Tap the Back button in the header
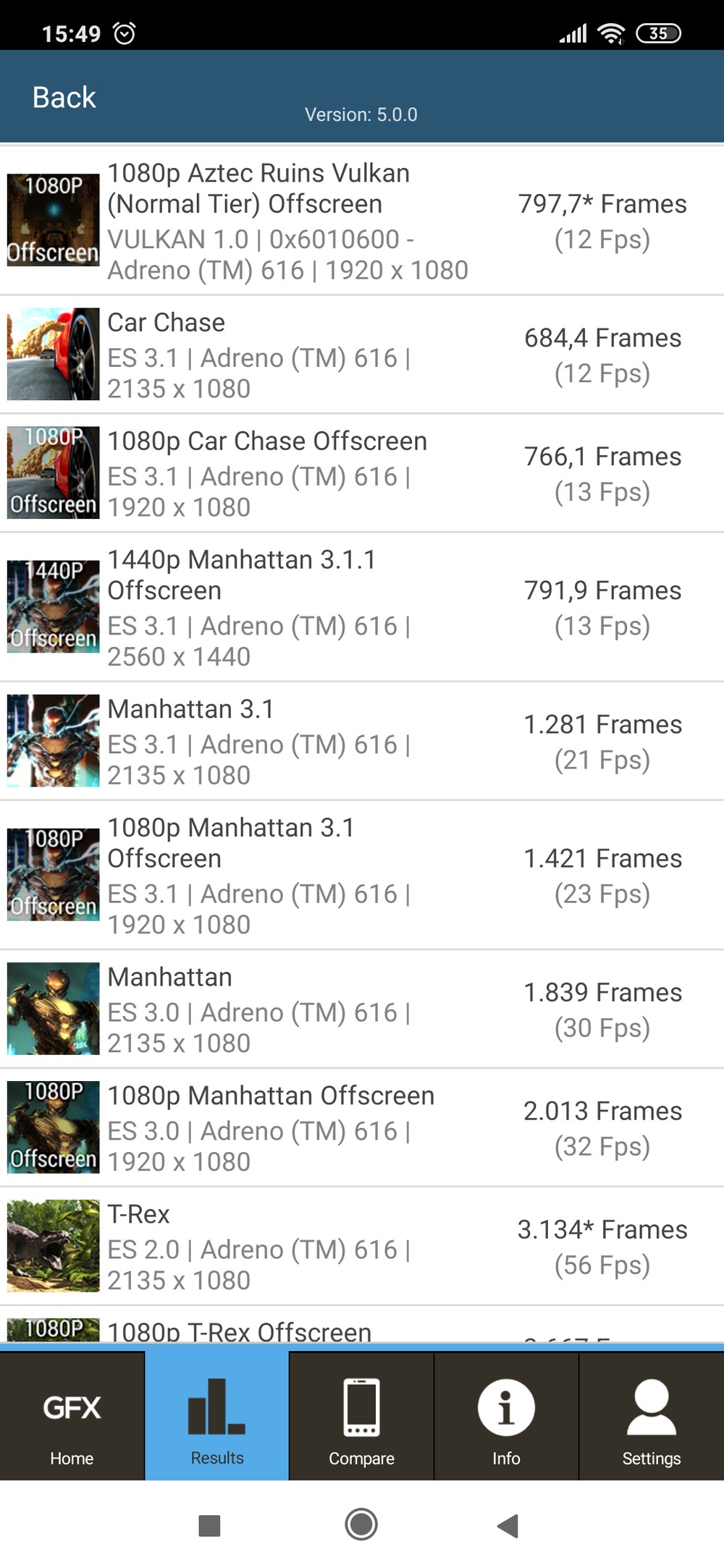Image resolution: width=724 pixels, height=1568 pixels. [64, 97]
